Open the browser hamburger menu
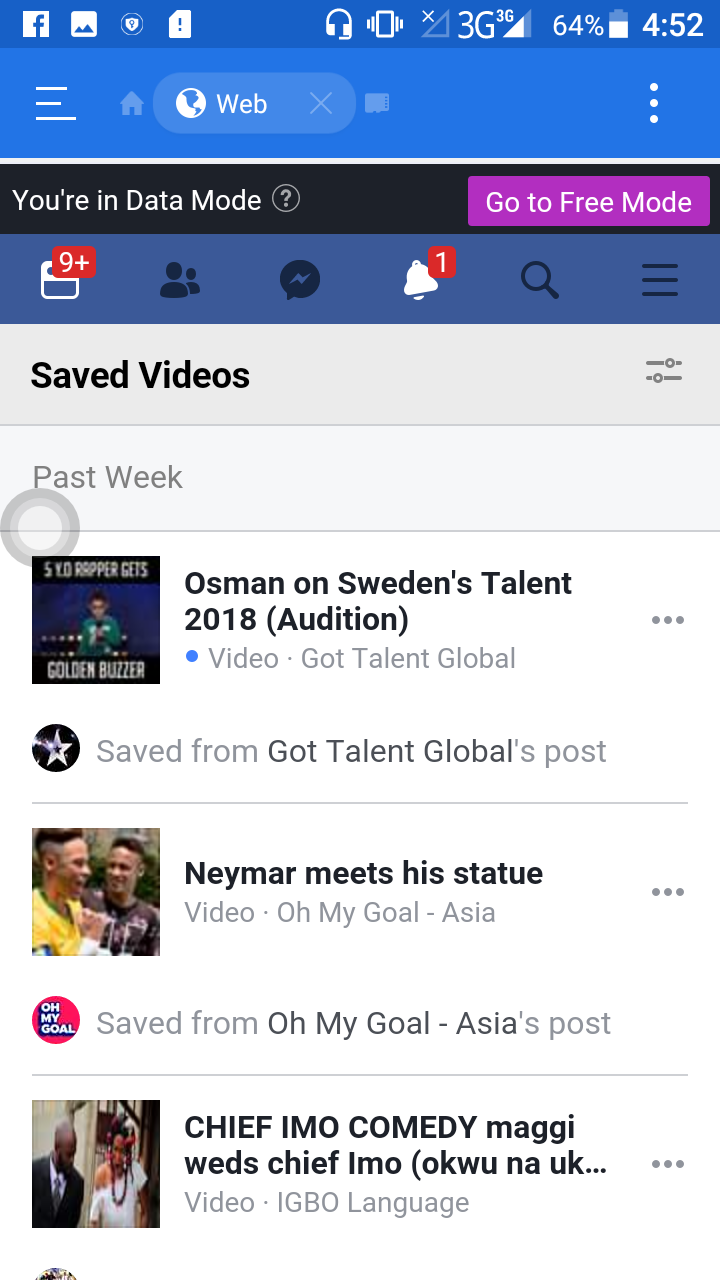The image size is (720, 1280). click(55, 103)
